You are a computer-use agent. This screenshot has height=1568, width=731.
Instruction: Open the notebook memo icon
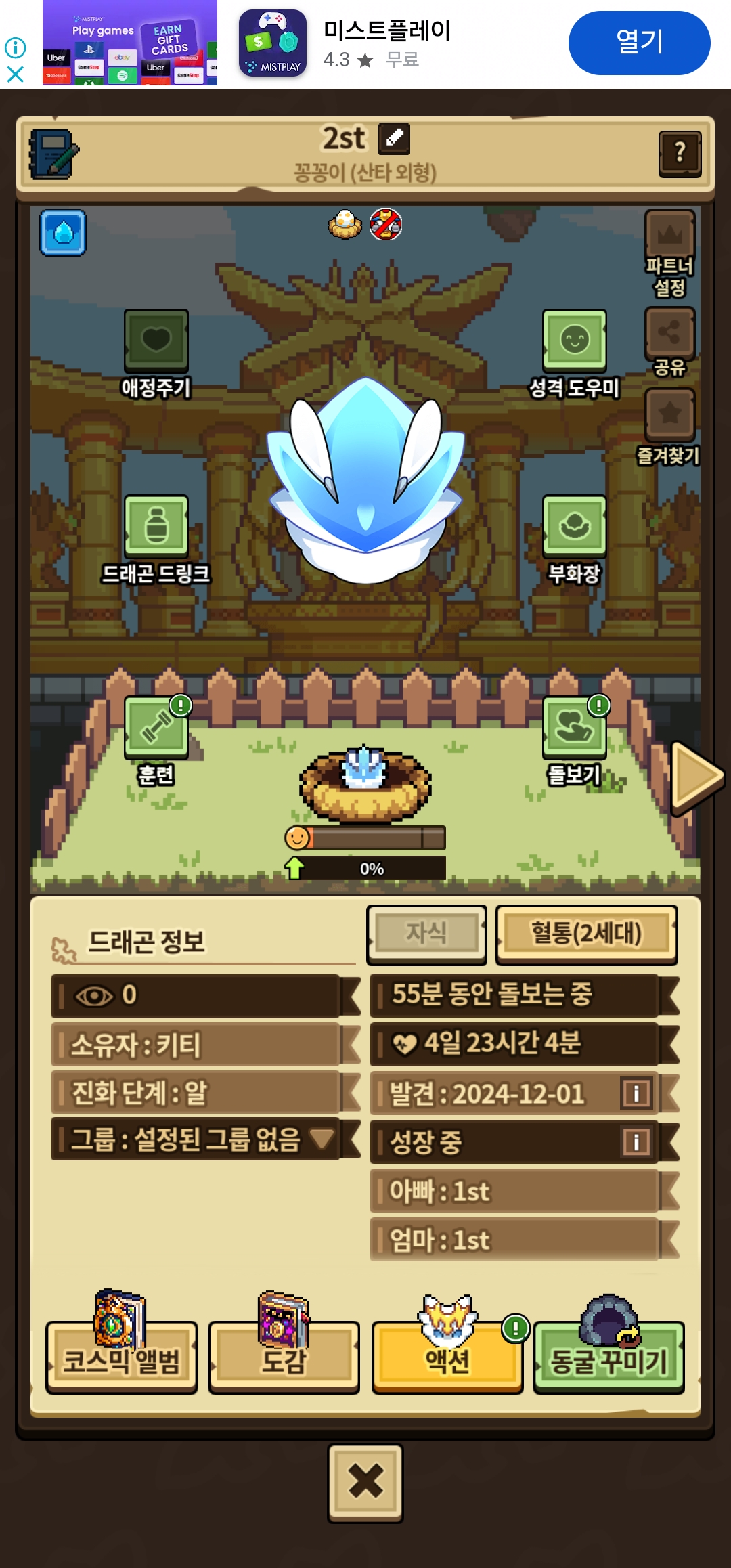[x=53, y=154]
